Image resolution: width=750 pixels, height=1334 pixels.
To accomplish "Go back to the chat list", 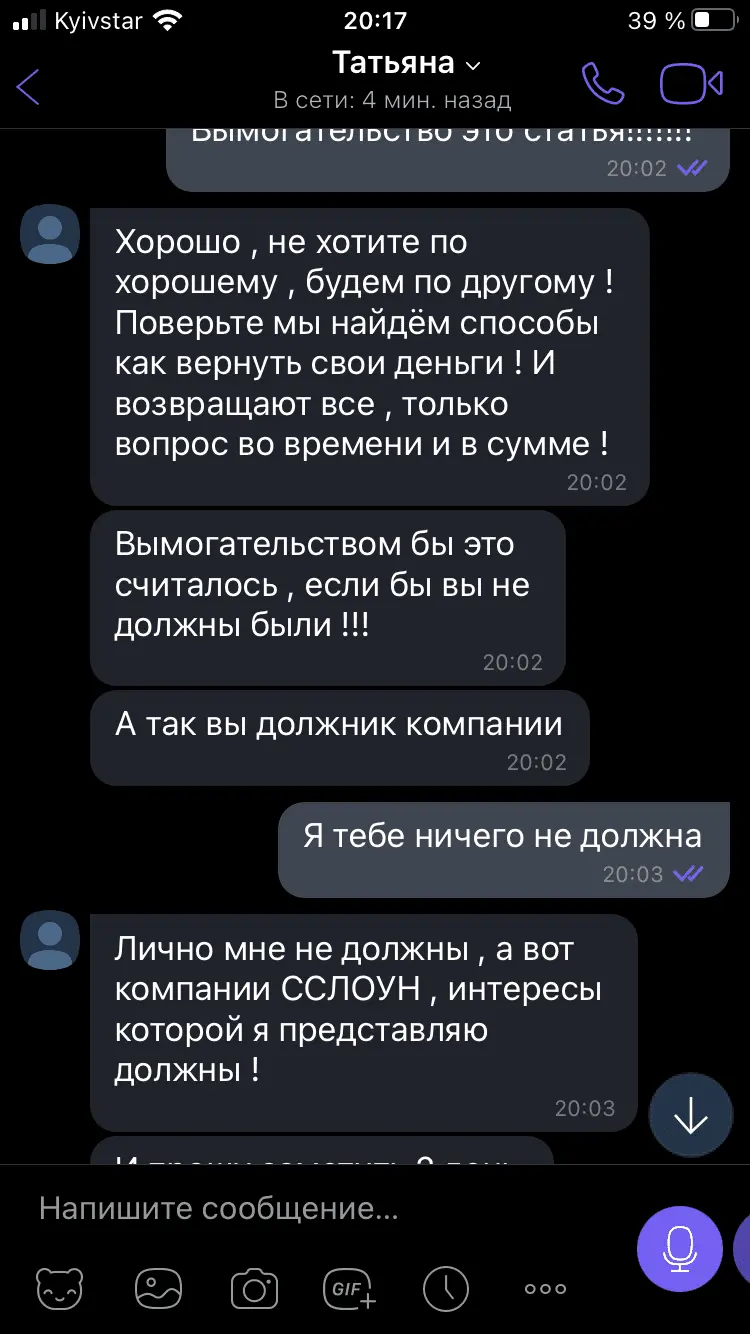I will tap(29, 87).
